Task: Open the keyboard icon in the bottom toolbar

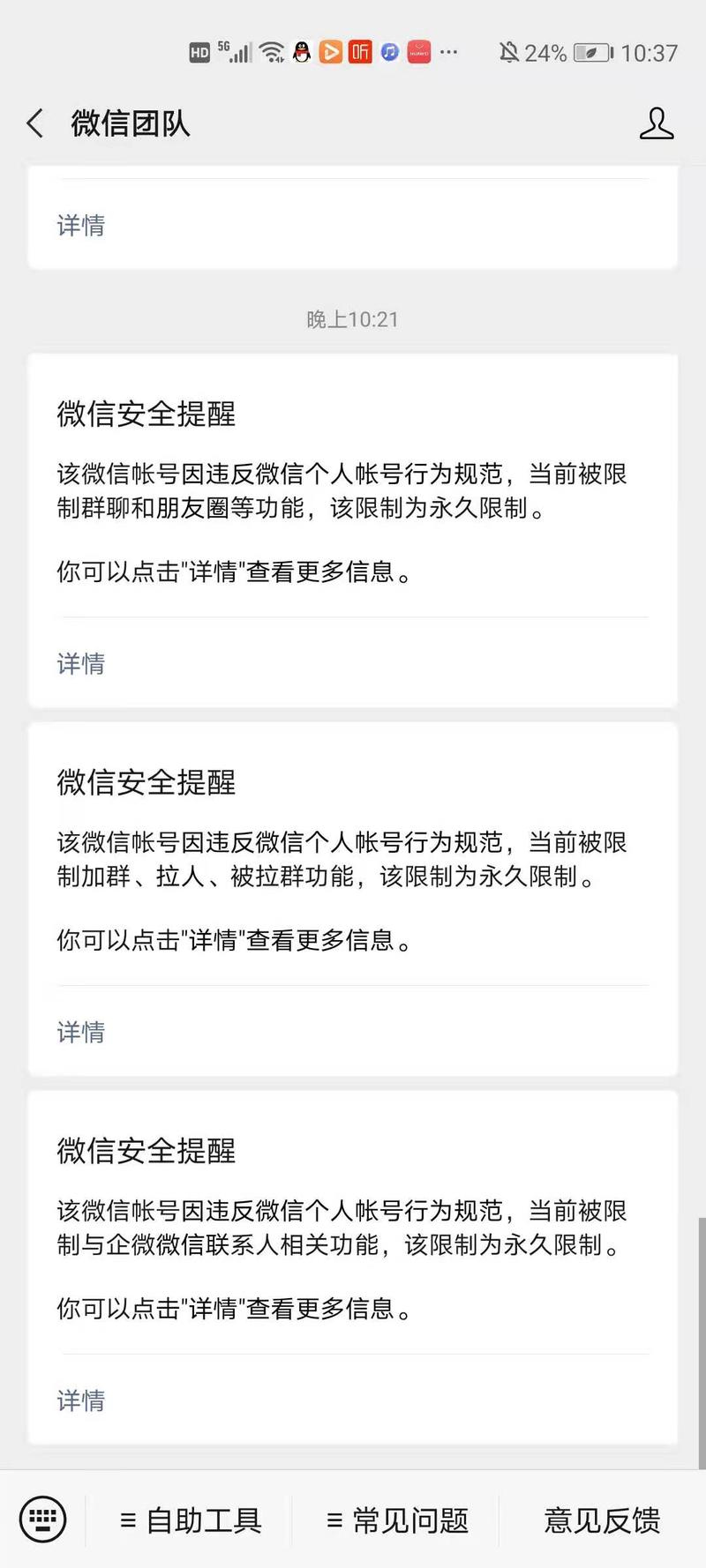Action: pos(42,1519)
